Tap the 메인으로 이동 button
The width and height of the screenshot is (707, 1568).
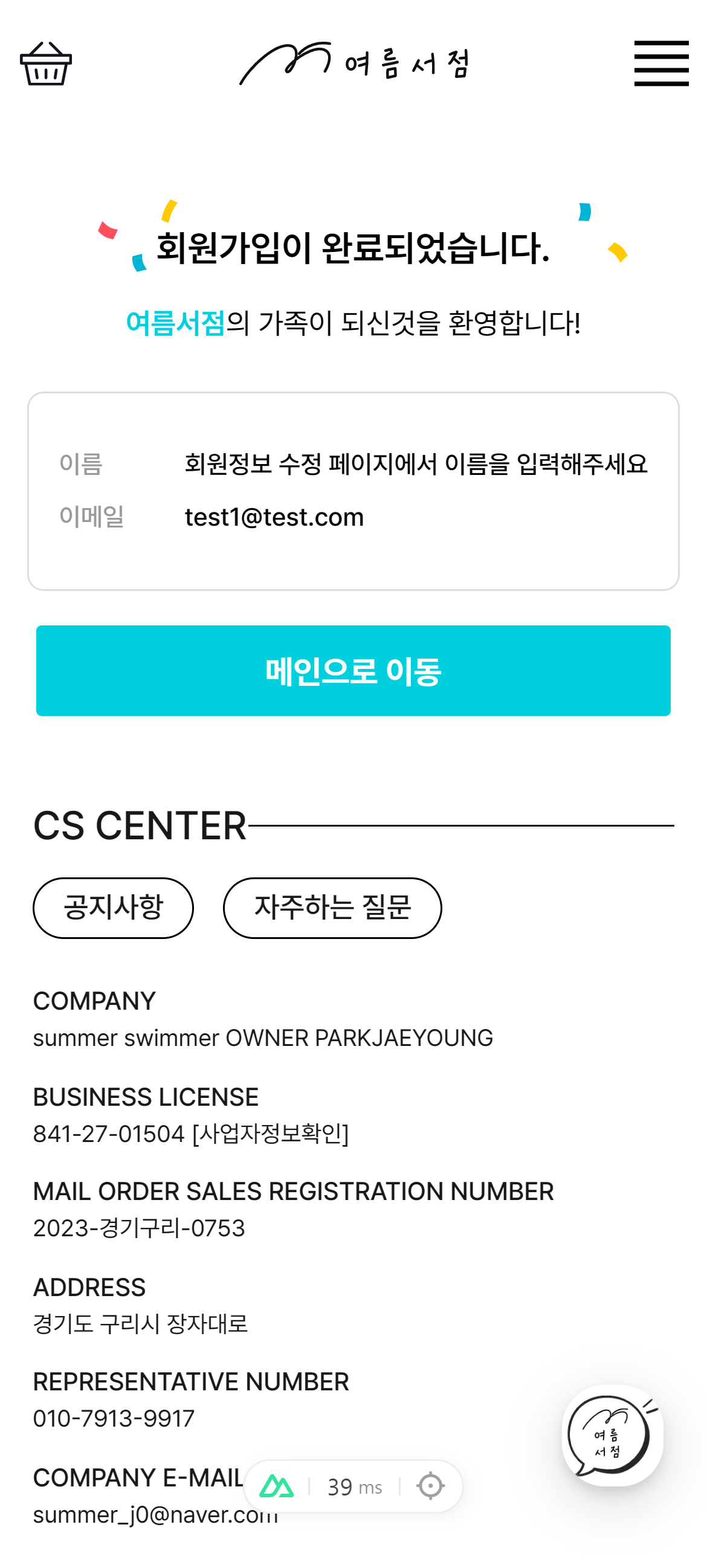point(353,670)
